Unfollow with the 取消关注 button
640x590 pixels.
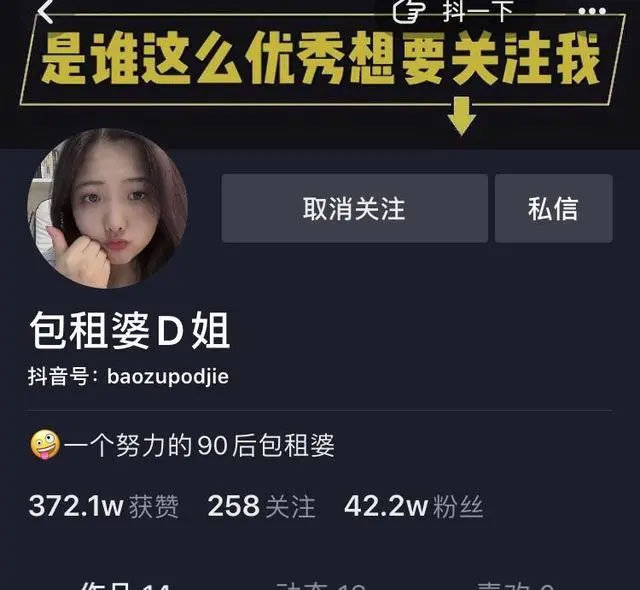click(x=354, y=208)
